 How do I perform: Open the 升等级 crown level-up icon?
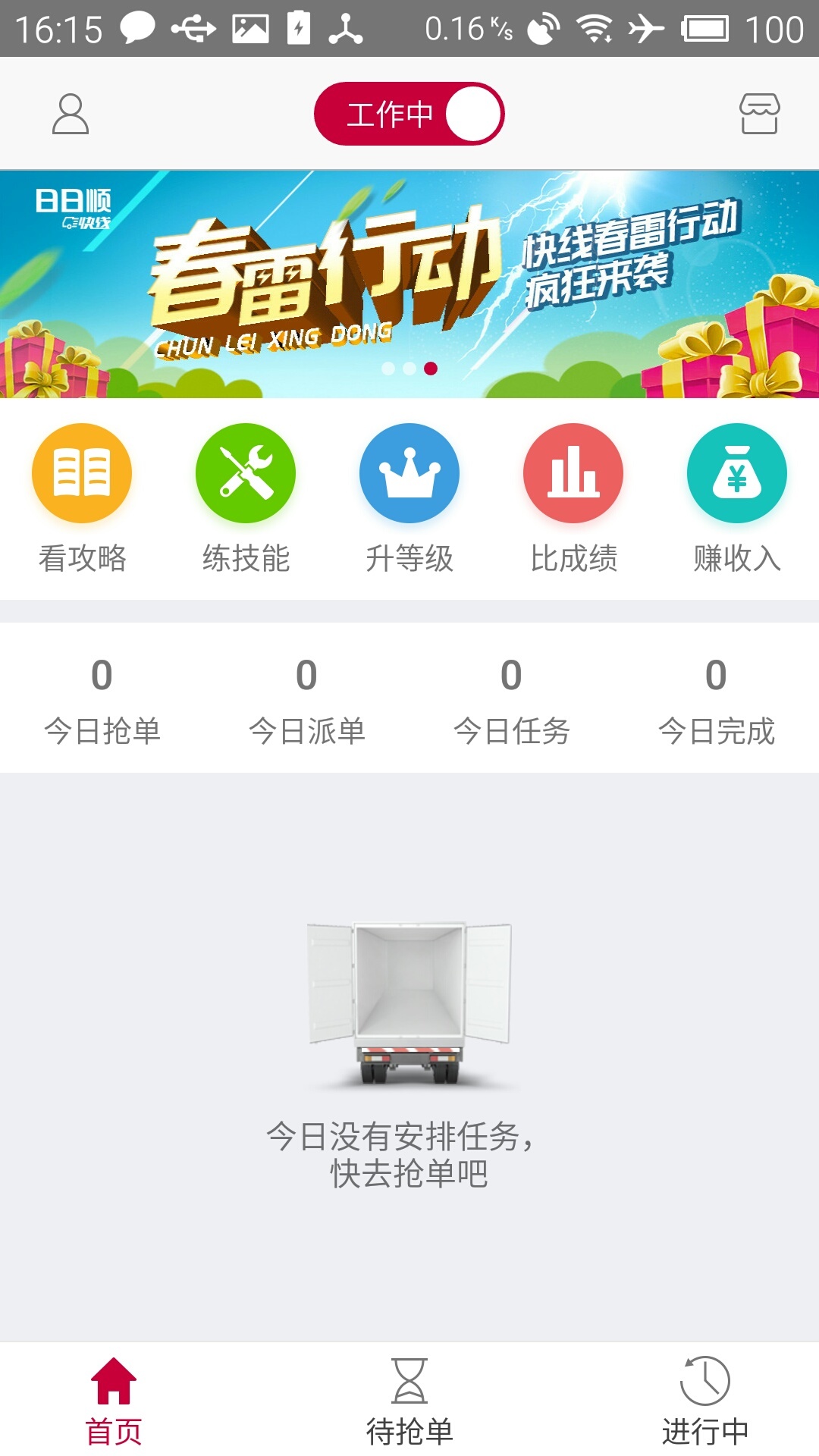409,472
